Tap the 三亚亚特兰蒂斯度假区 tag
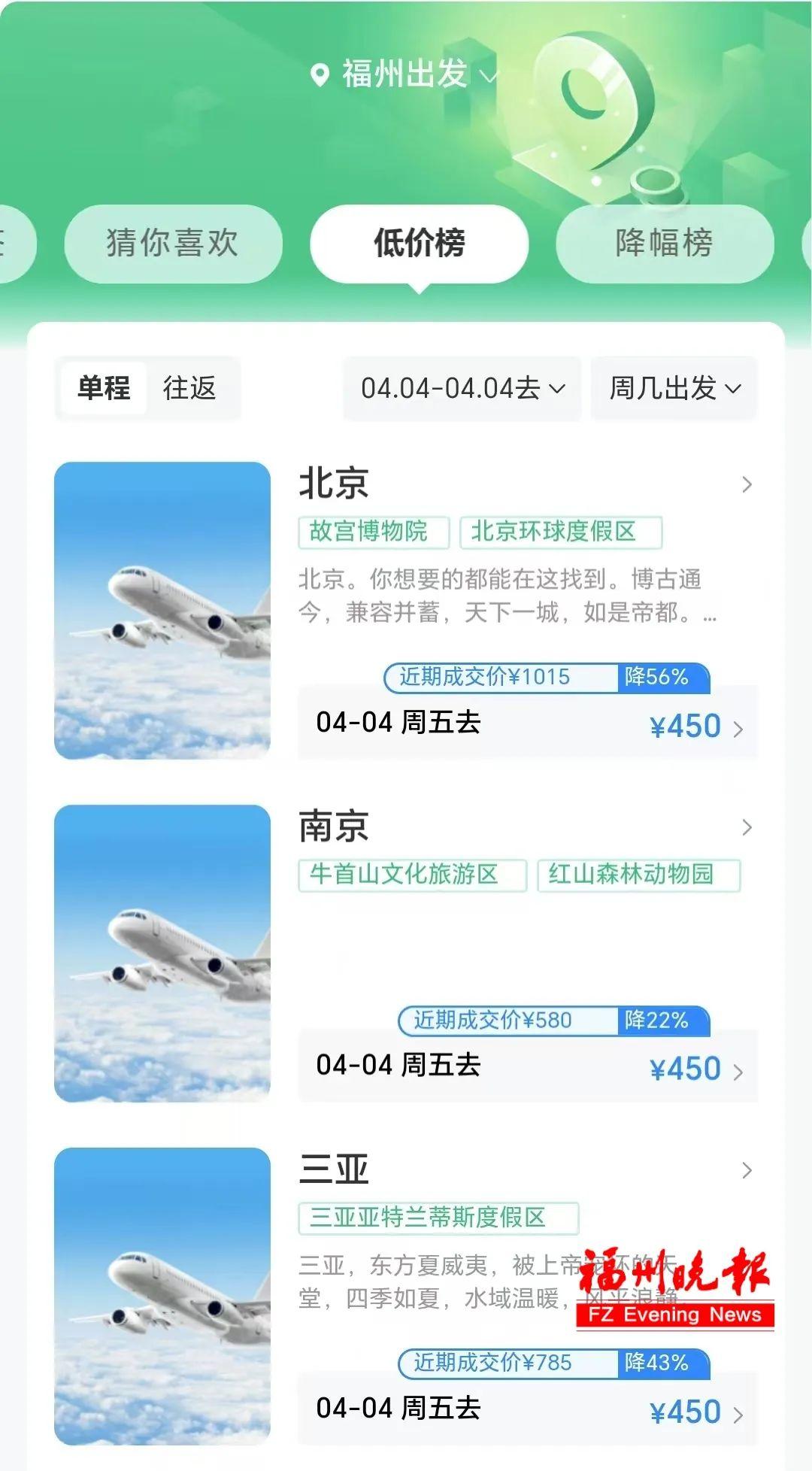Screen dimensions: 812x1471 [438, 1218]
